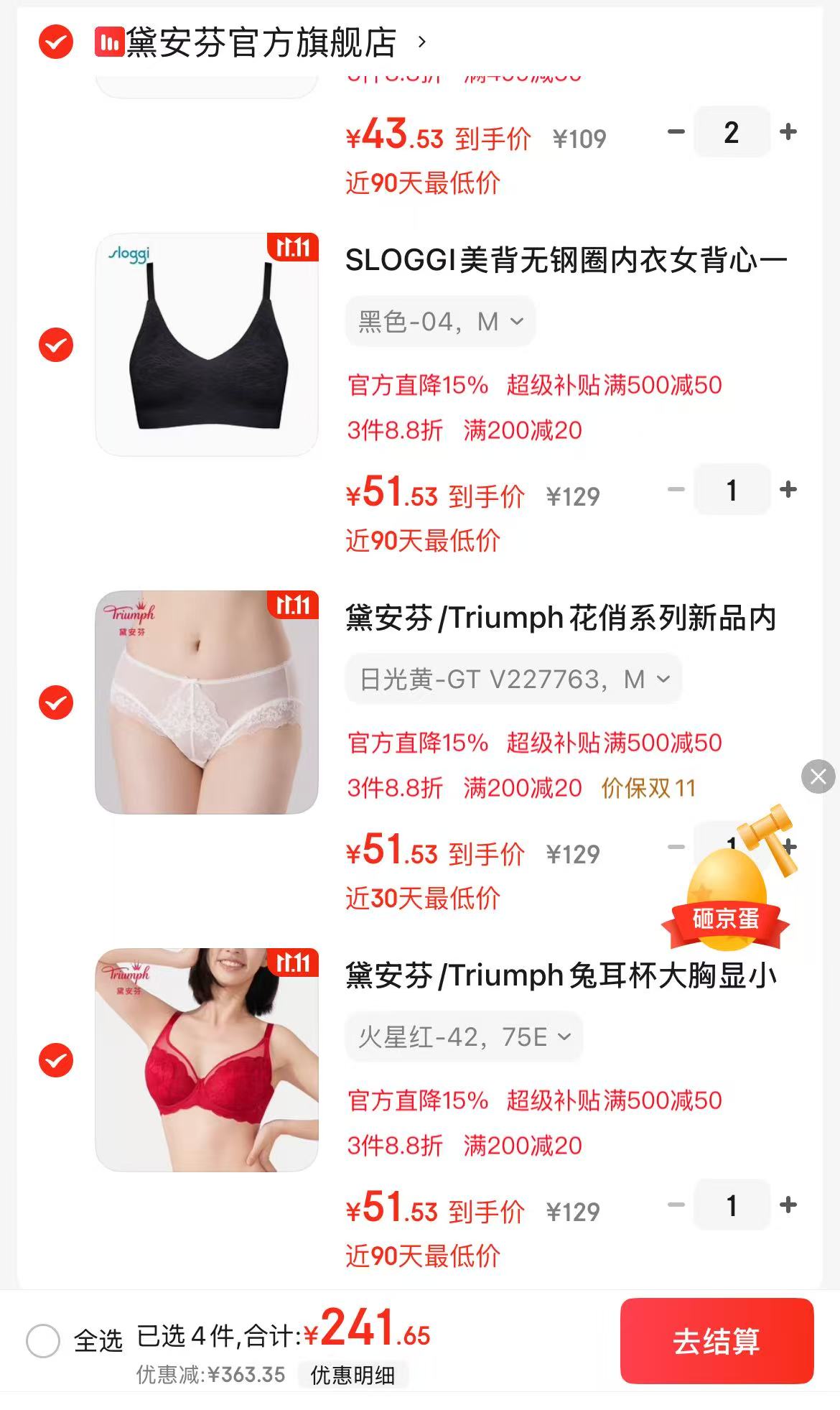
Task: Open the SLOGGI black bra product image
Action: [207, 345]
